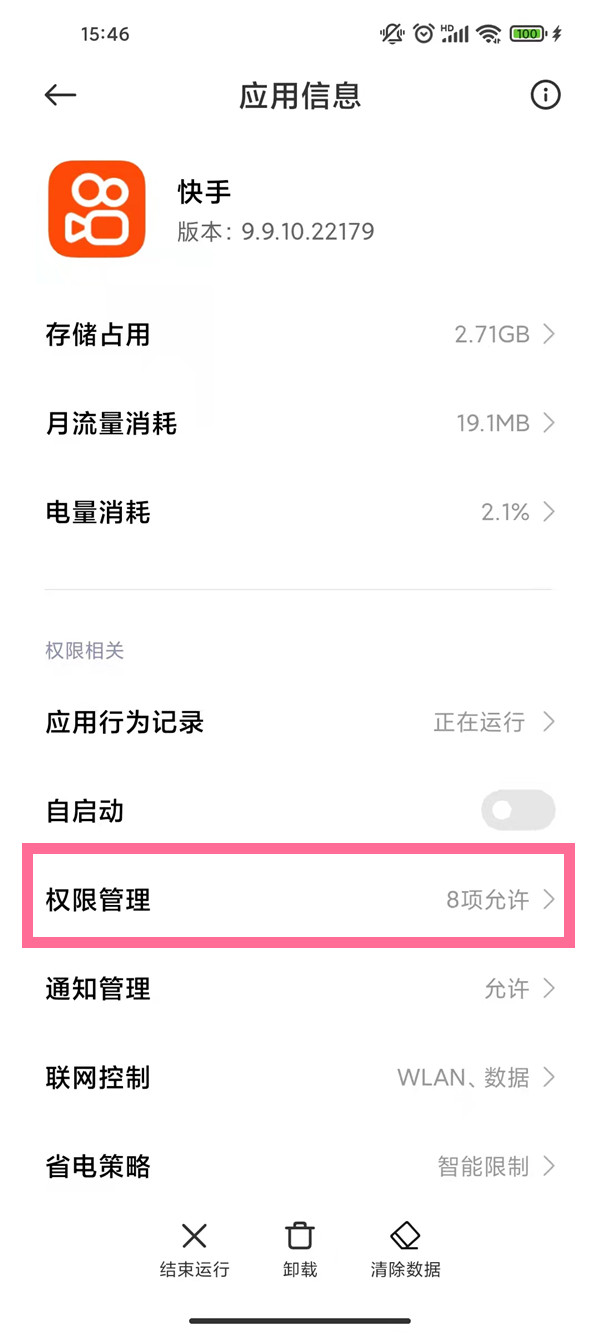
Task: Open 权限管理 permissions
Action: point(300,899)
